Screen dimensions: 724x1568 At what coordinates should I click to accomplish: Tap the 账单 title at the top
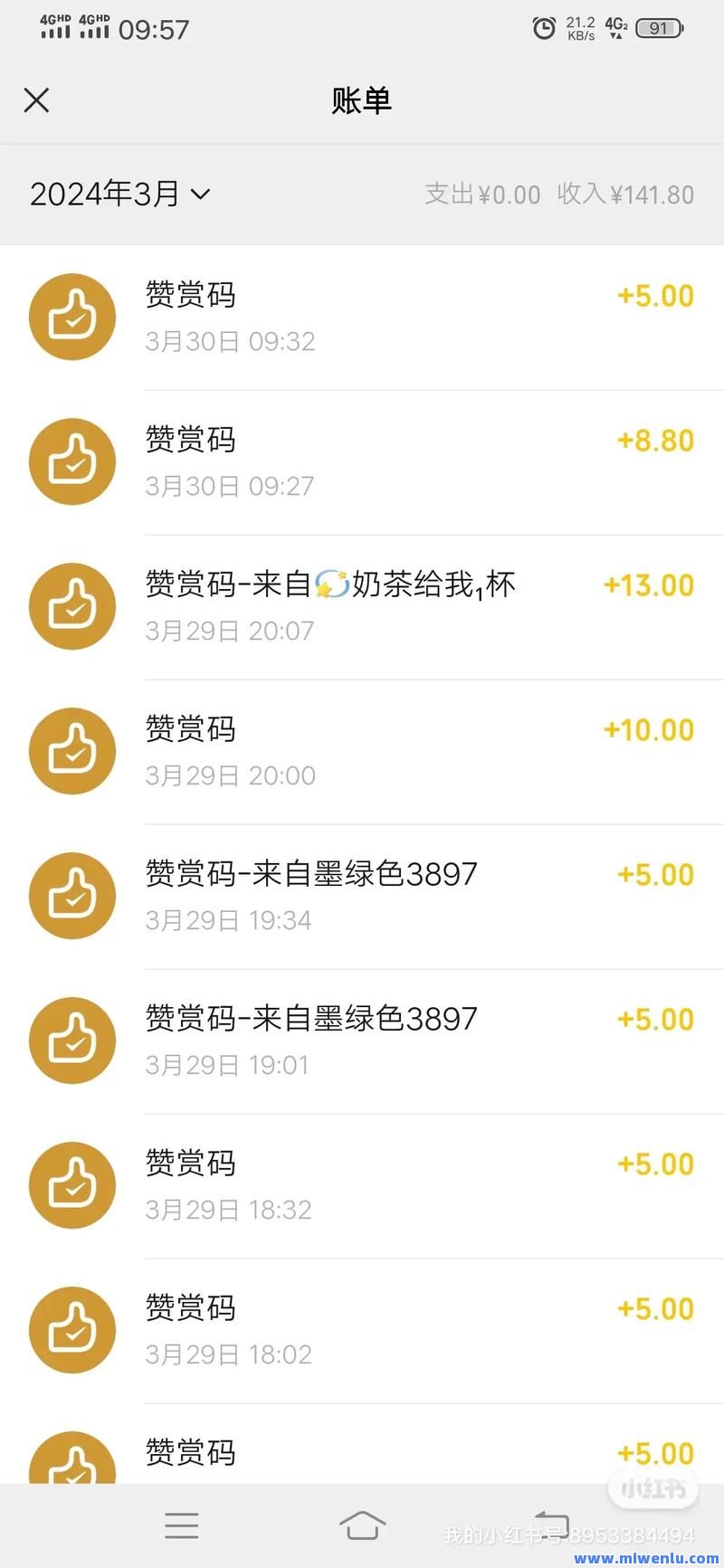coord(361,100)
